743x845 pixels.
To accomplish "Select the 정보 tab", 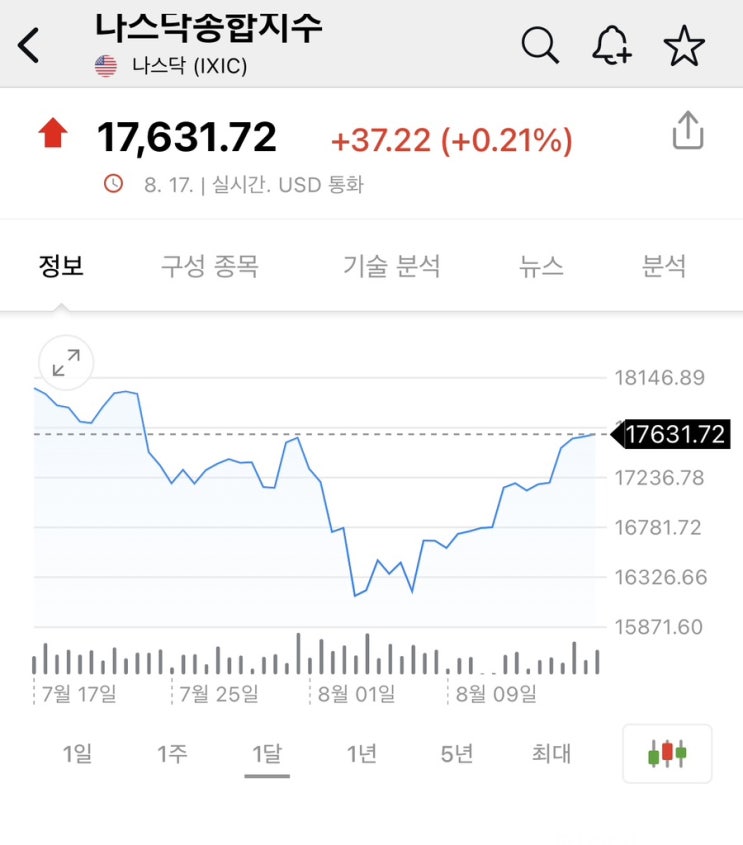I will tap(61, 266).
